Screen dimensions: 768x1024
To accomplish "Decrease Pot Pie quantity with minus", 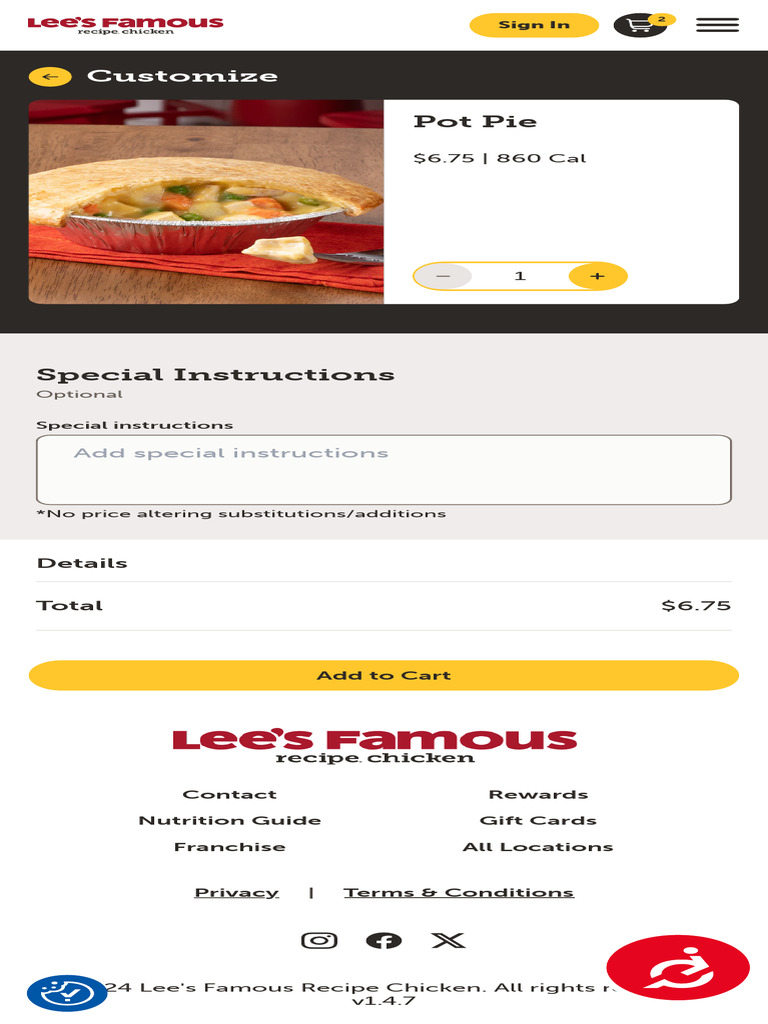I will [x=443, y=276].
